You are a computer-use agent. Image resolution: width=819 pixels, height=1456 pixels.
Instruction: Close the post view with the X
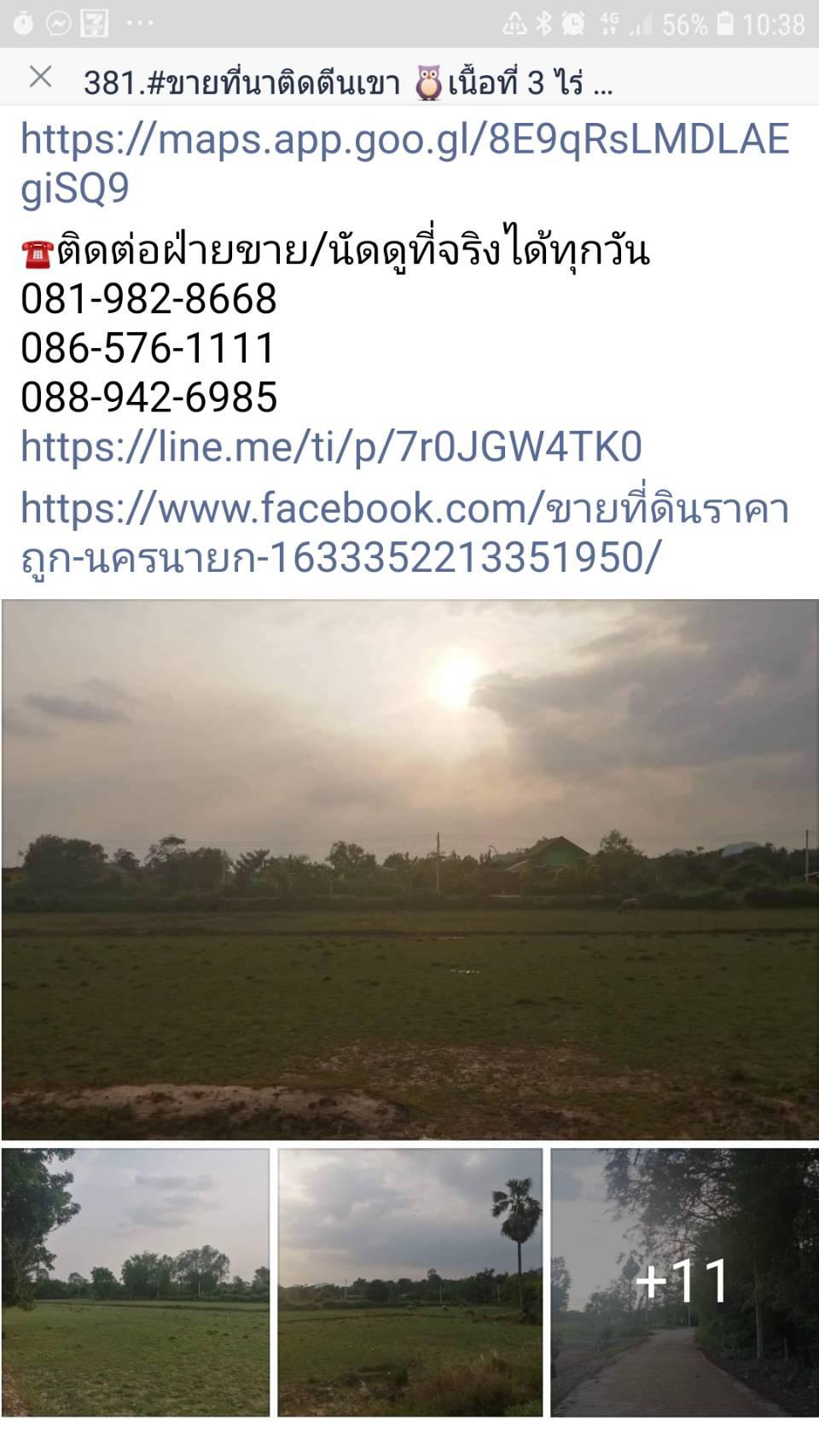tap(40, 78)
